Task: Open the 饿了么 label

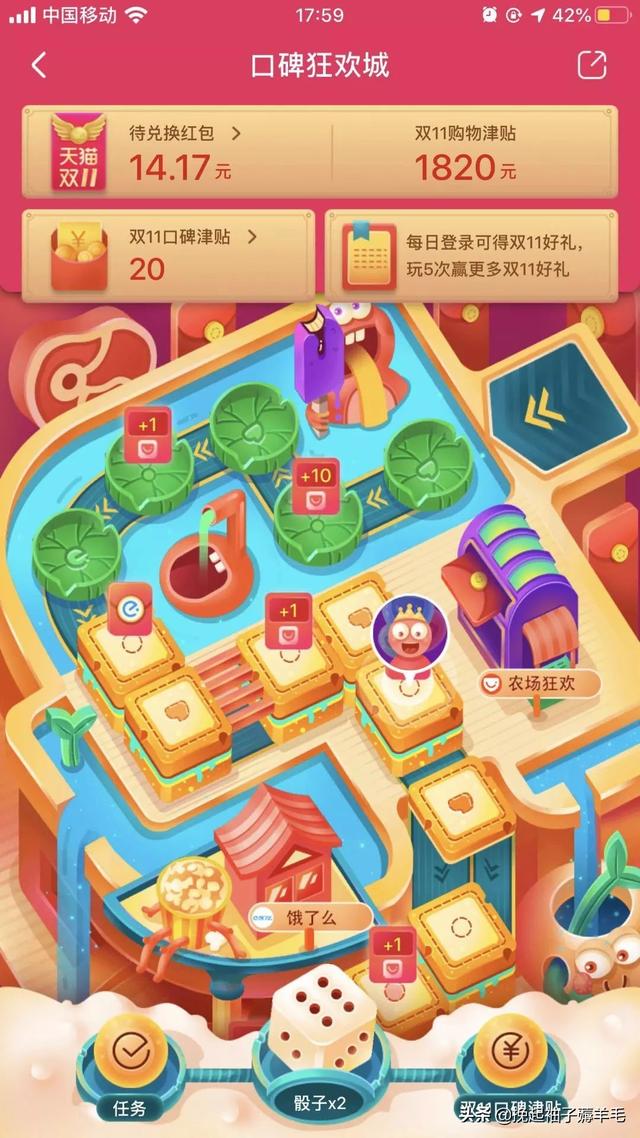Action: 310,917
